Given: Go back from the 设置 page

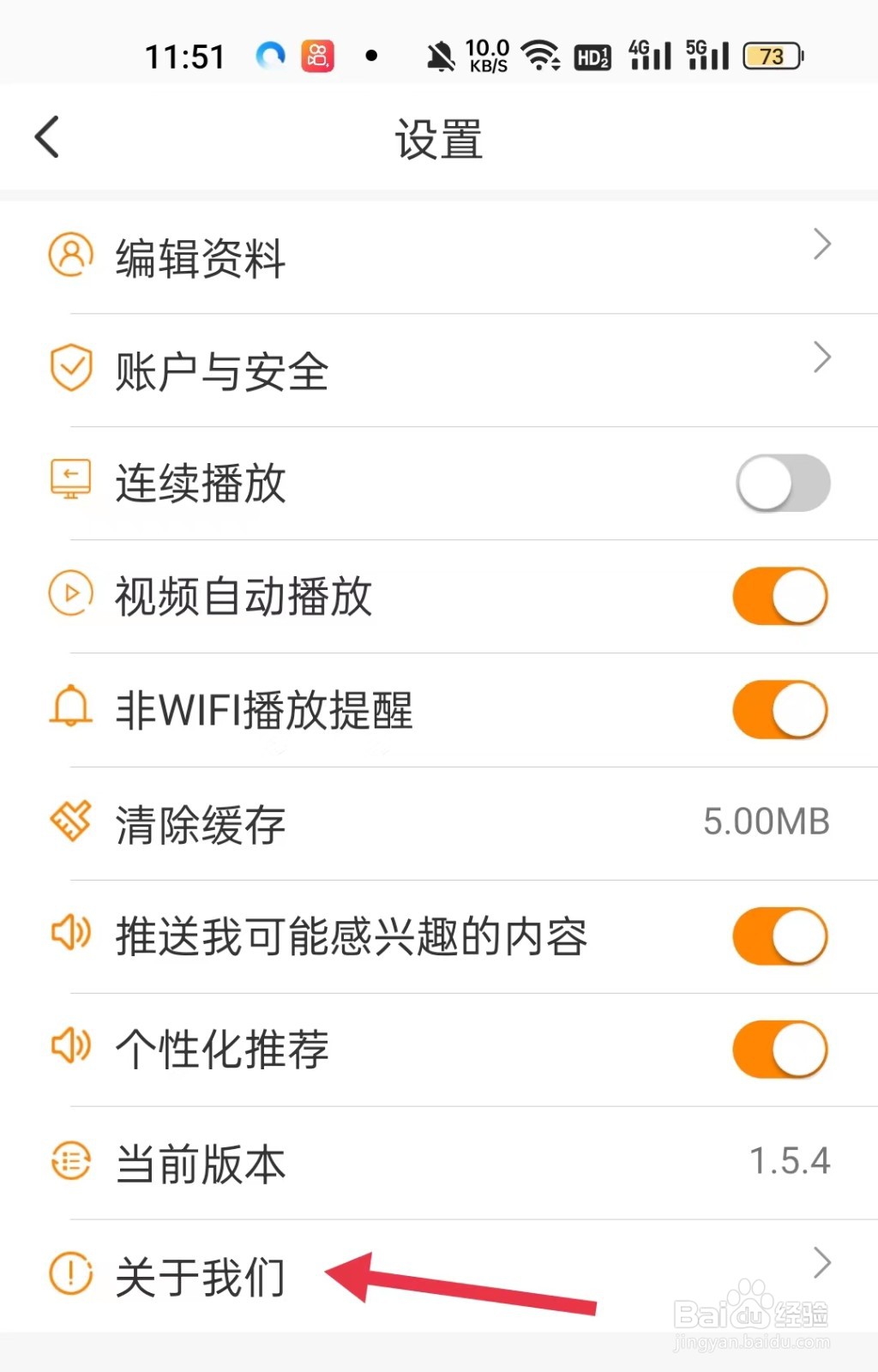Looking at the screenshot, I should click(48, 137).
